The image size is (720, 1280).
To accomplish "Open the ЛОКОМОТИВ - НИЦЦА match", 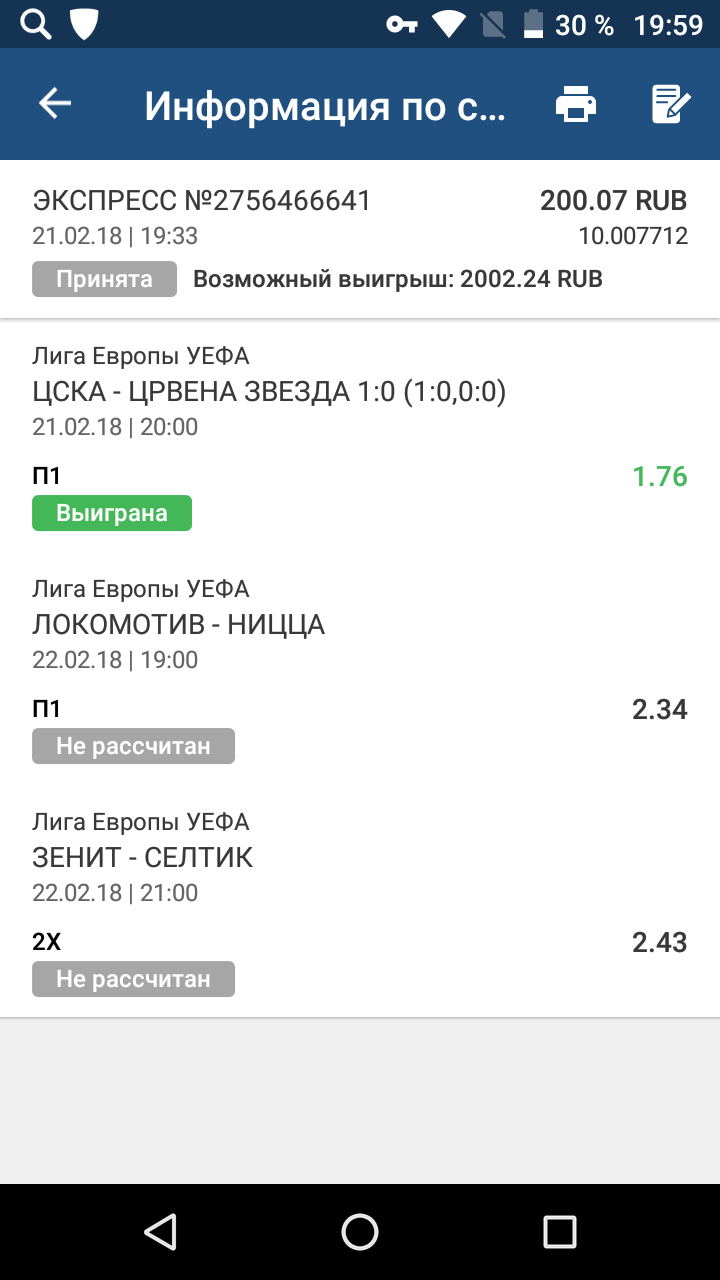I will 179,625.
